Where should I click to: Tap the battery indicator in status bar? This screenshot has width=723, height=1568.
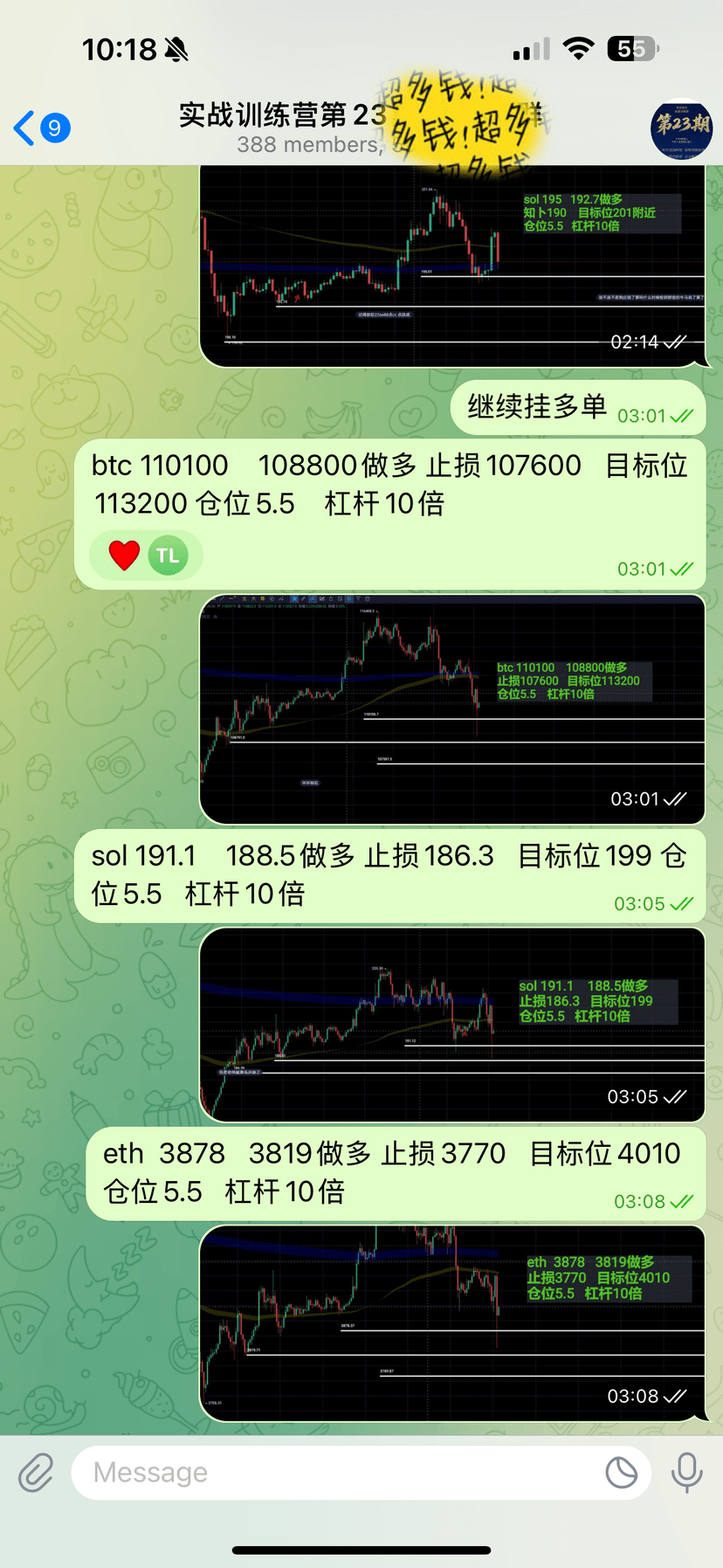click(632, 50)
